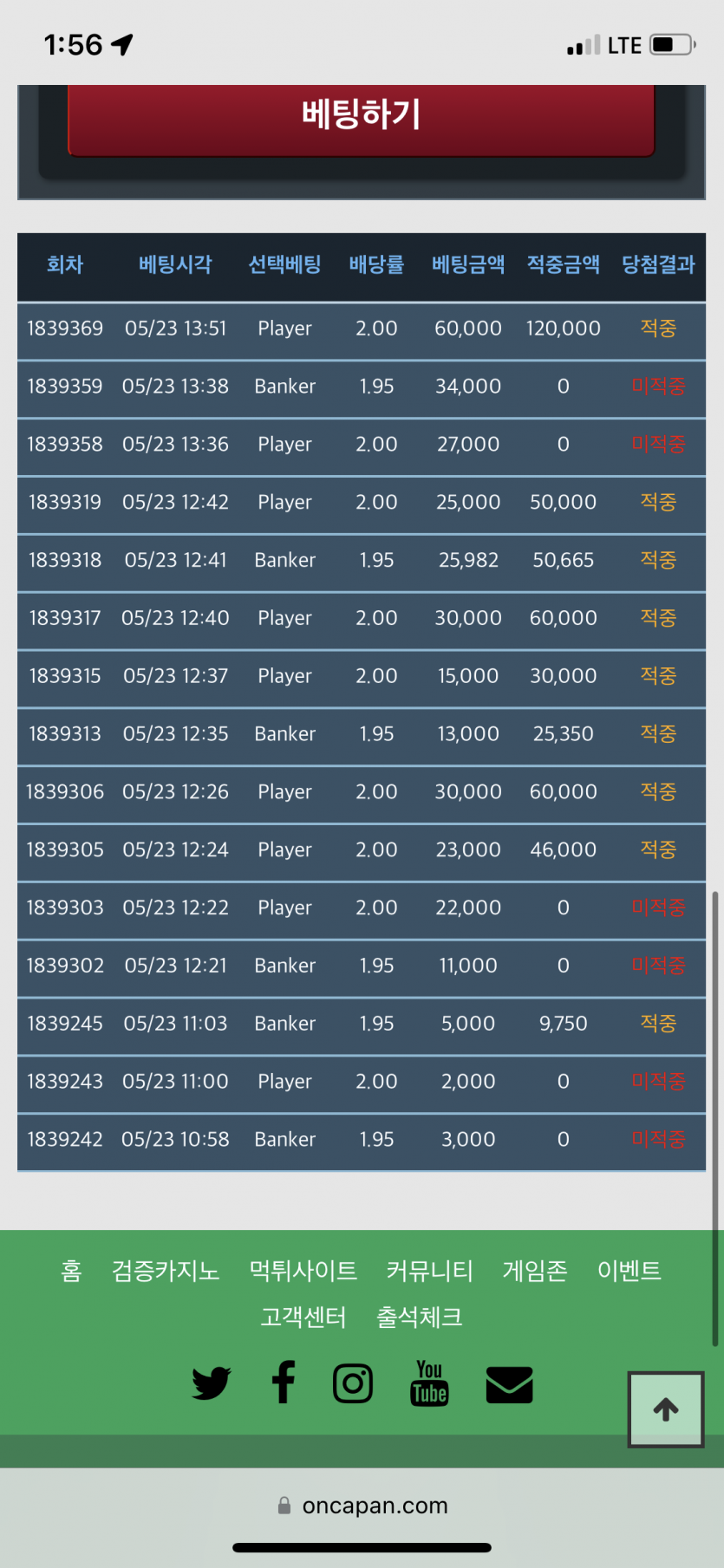This screenshot has height=1568, width=724.
Task: Open the 먹튀사이트 link
Action: (303, 1271)
